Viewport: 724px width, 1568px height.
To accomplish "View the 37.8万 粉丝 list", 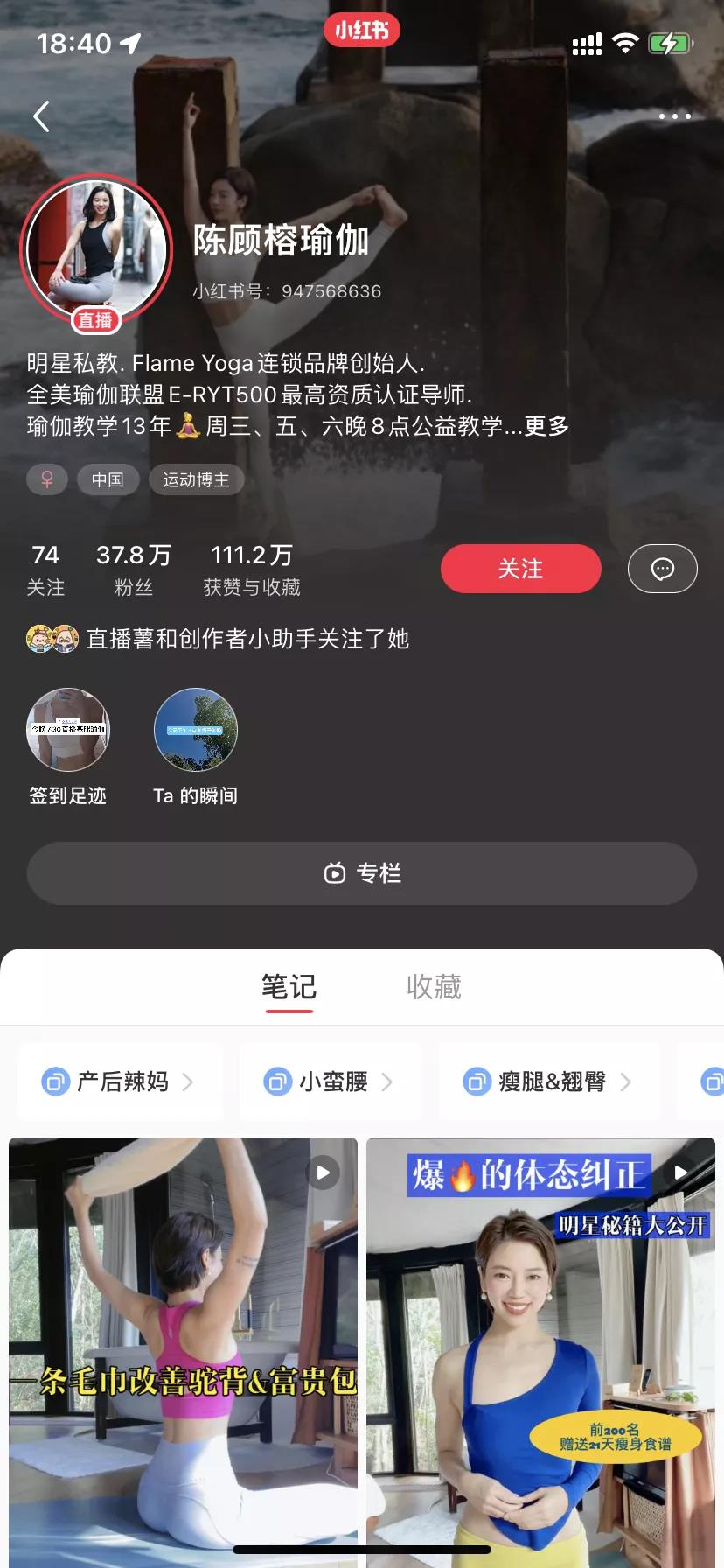I will pos(134,569).
